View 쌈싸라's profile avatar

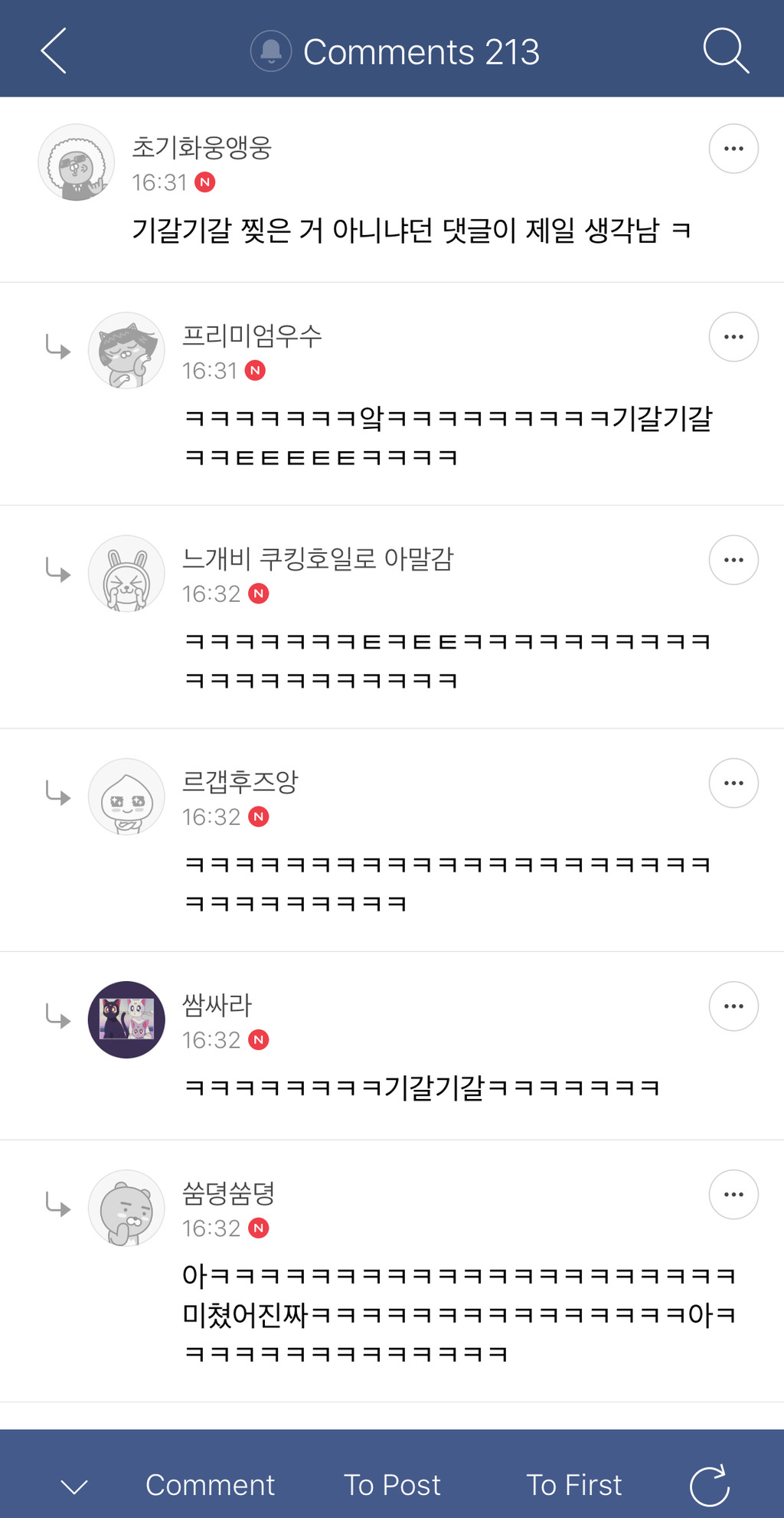[x=126, y=1019]
